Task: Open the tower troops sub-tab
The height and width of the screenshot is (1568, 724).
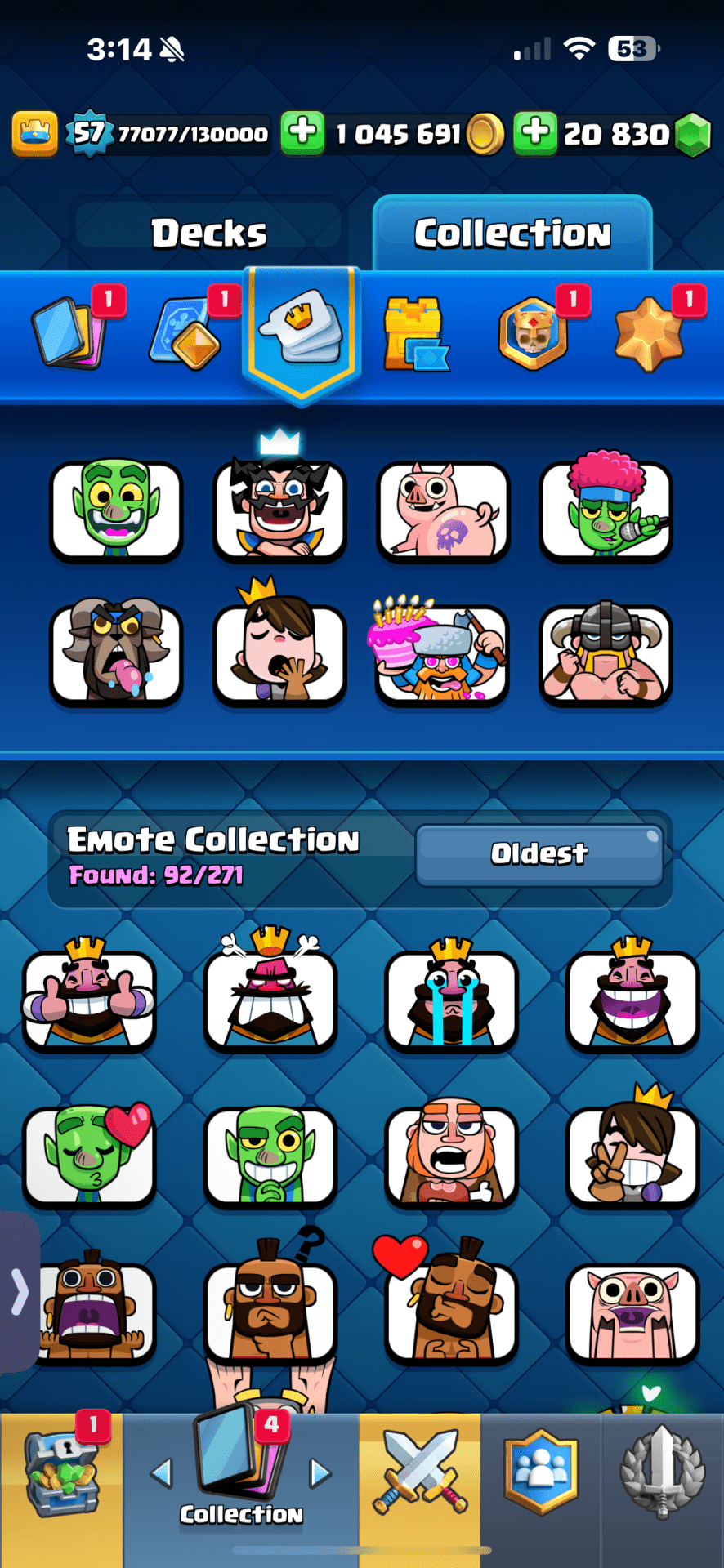Action: click(x=414, y=332)
